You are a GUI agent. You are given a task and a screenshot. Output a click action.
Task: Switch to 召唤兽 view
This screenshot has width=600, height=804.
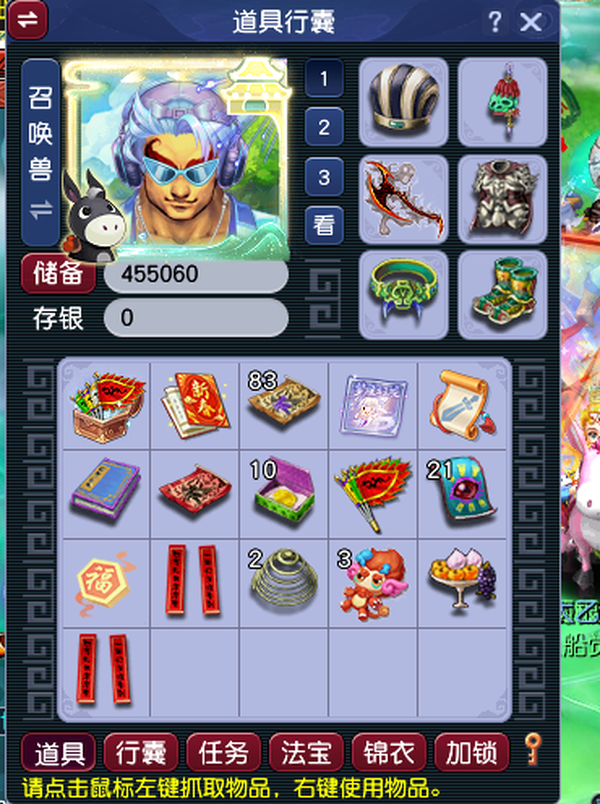[41, 152]
